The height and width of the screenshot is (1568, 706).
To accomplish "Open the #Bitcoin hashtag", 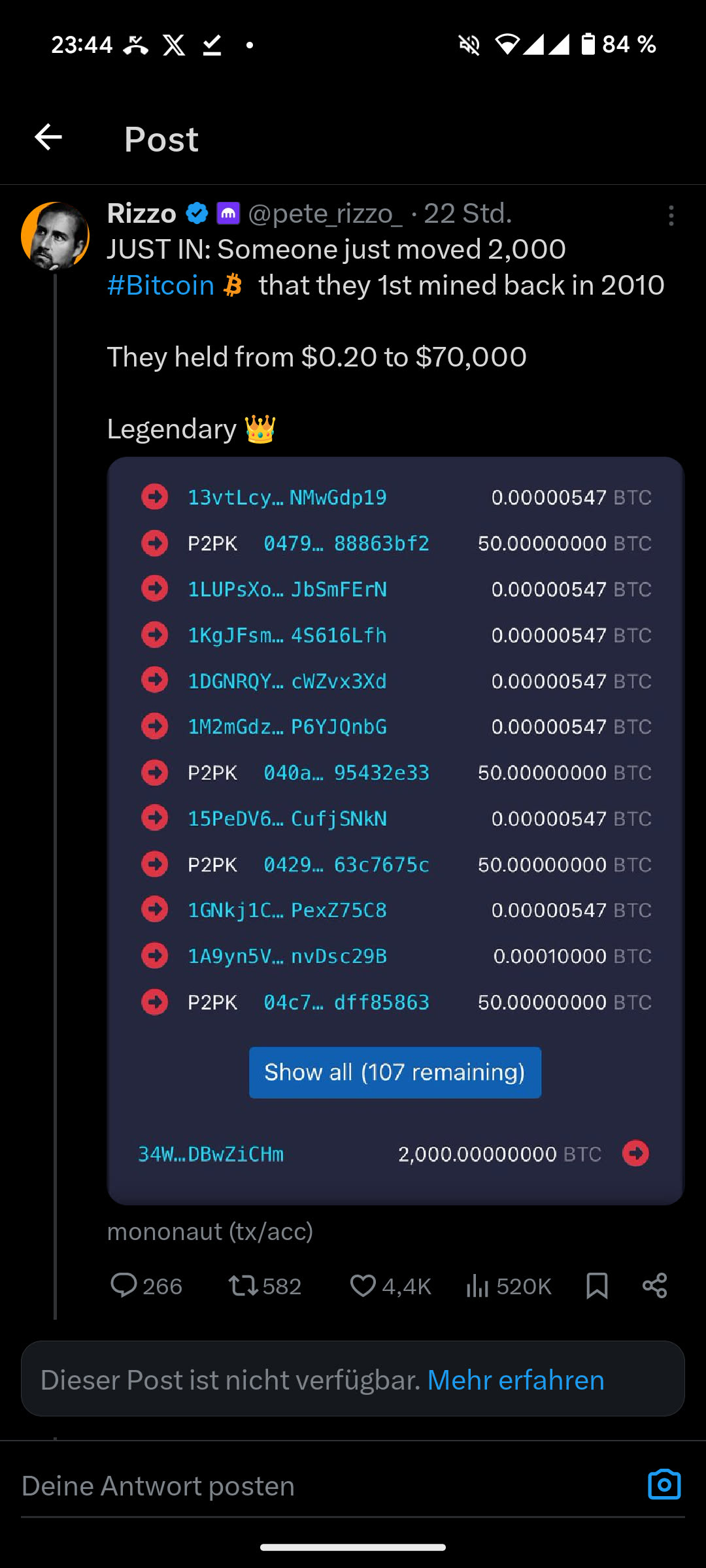I will (161, 286).
